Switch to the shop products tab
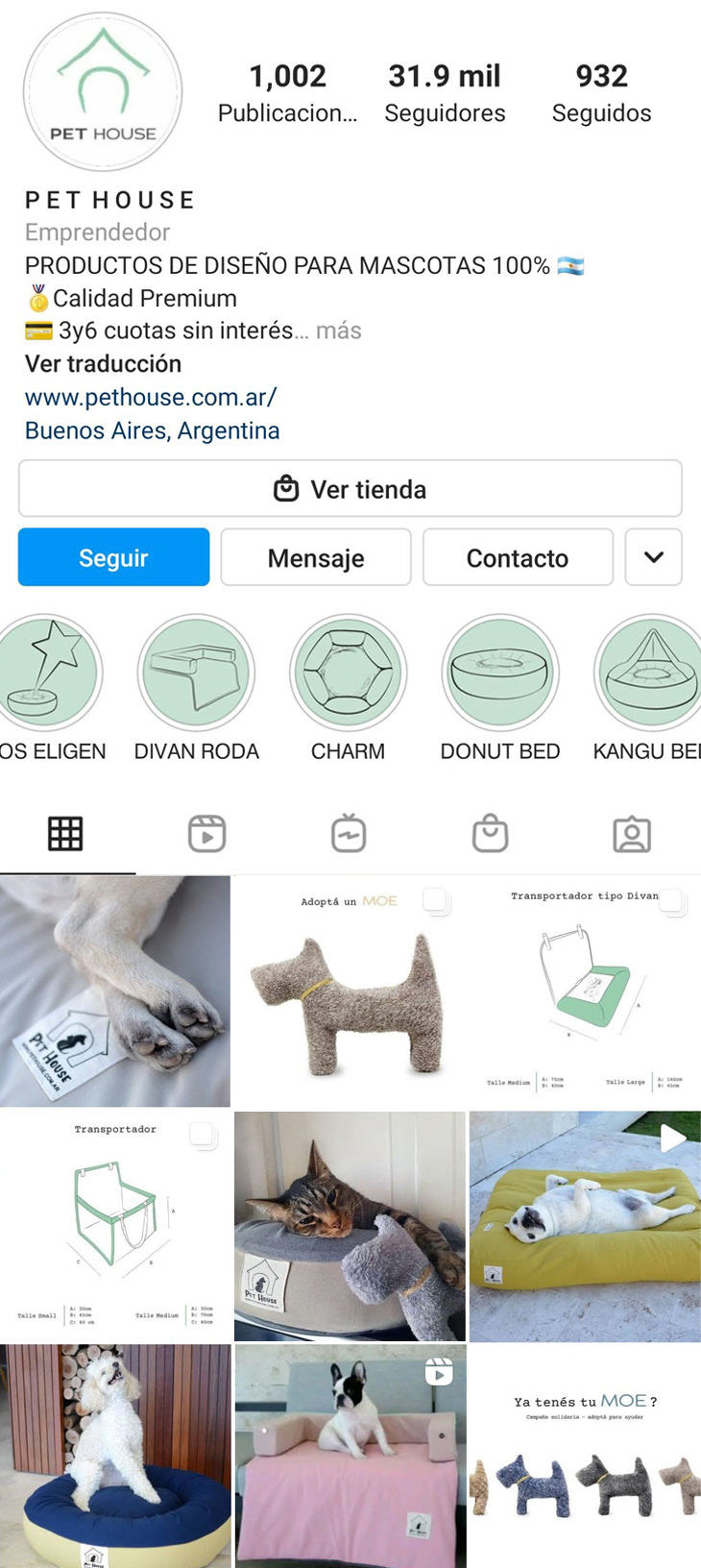 [490, 833]
